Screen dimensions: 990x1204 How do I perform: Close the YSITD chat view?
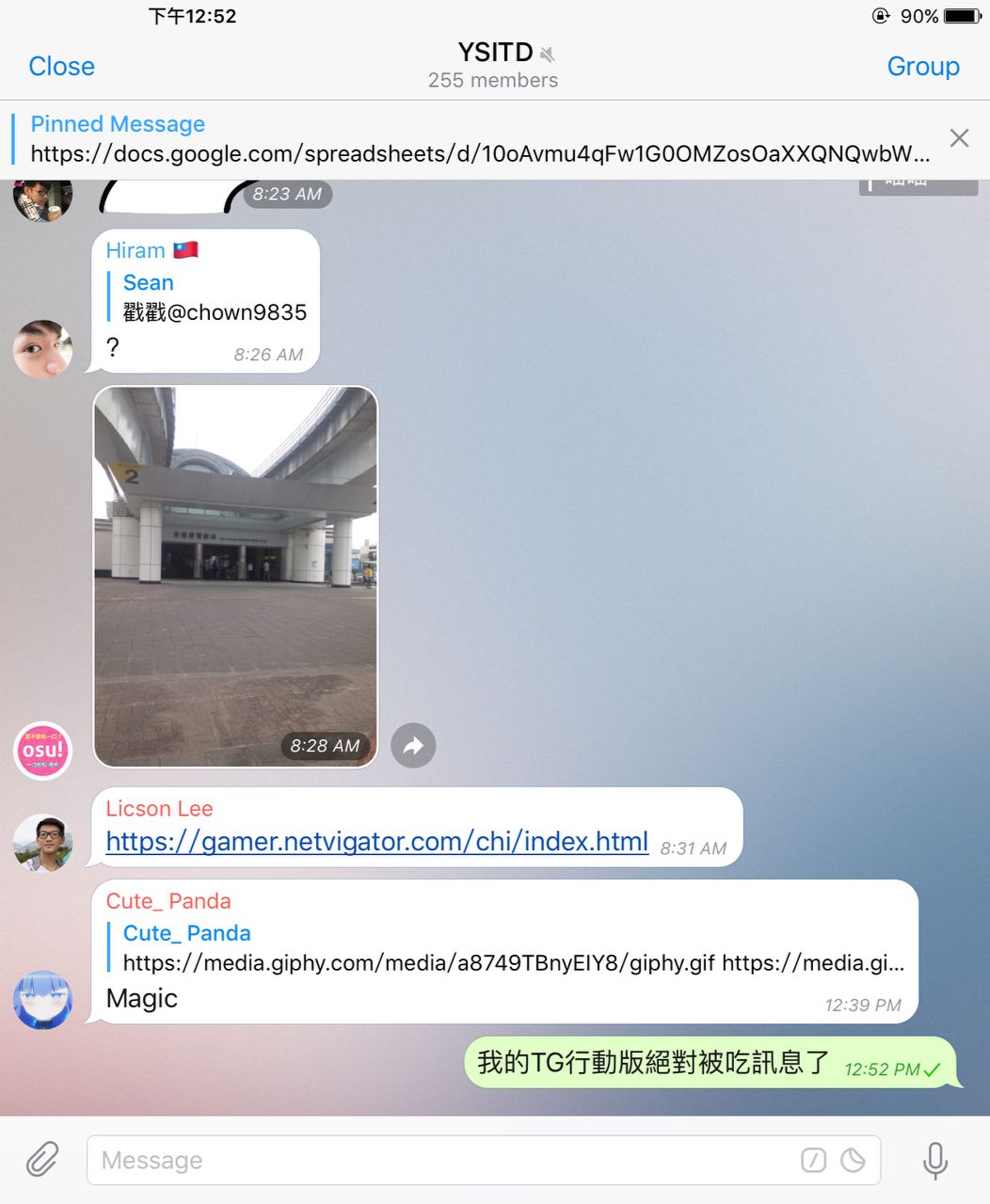pyautogui.click(x=61, y=66)
